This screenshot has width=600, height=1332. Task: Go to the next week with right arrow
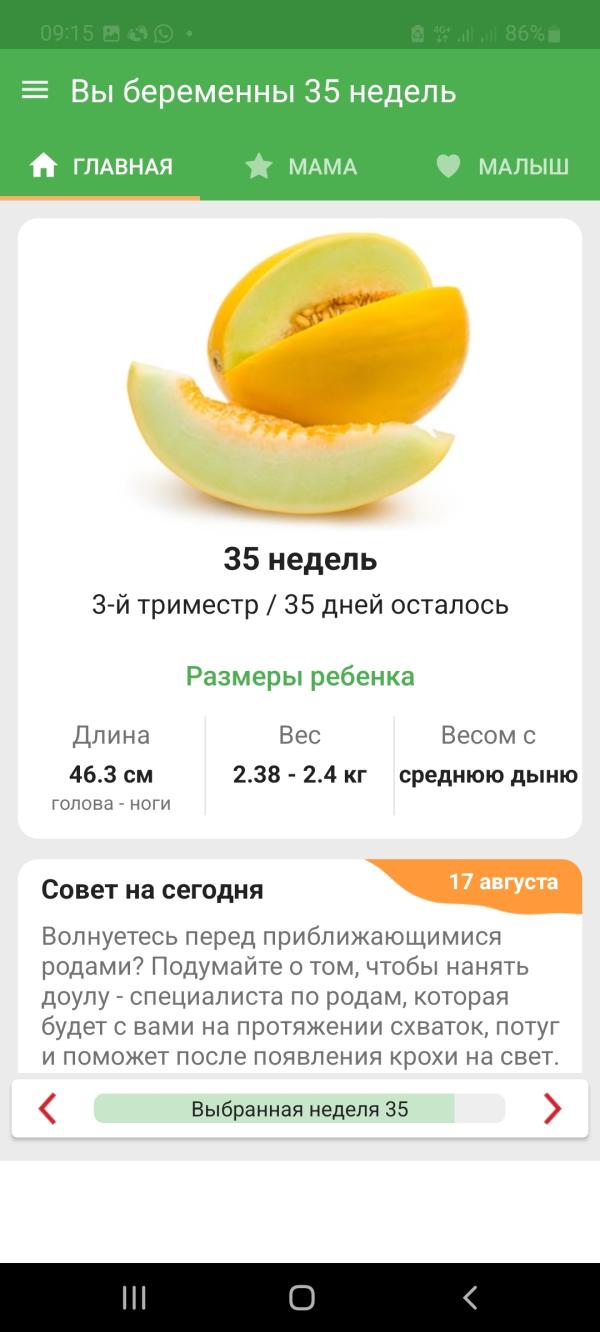pyautogui.click(x=552, y=1109)
